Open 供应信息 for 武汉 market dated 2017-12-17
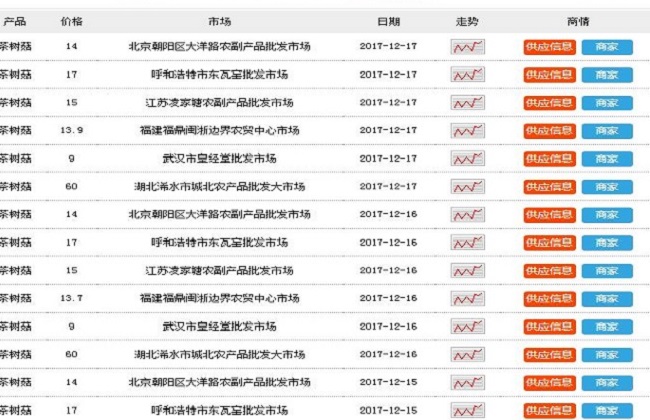650x420 pixels. [x=549, y=159]
